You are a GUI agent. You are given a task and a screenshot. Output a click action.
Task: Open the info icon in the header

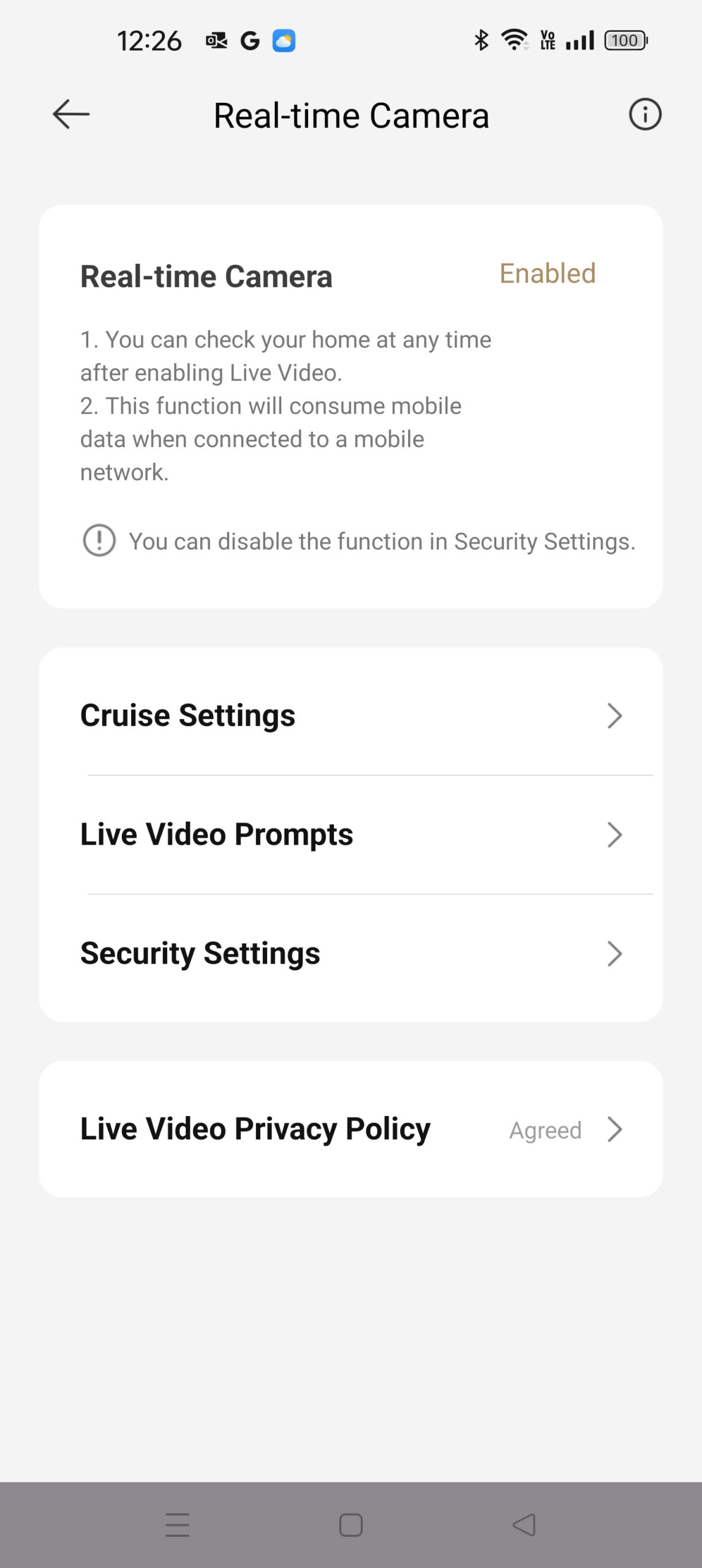644,115
